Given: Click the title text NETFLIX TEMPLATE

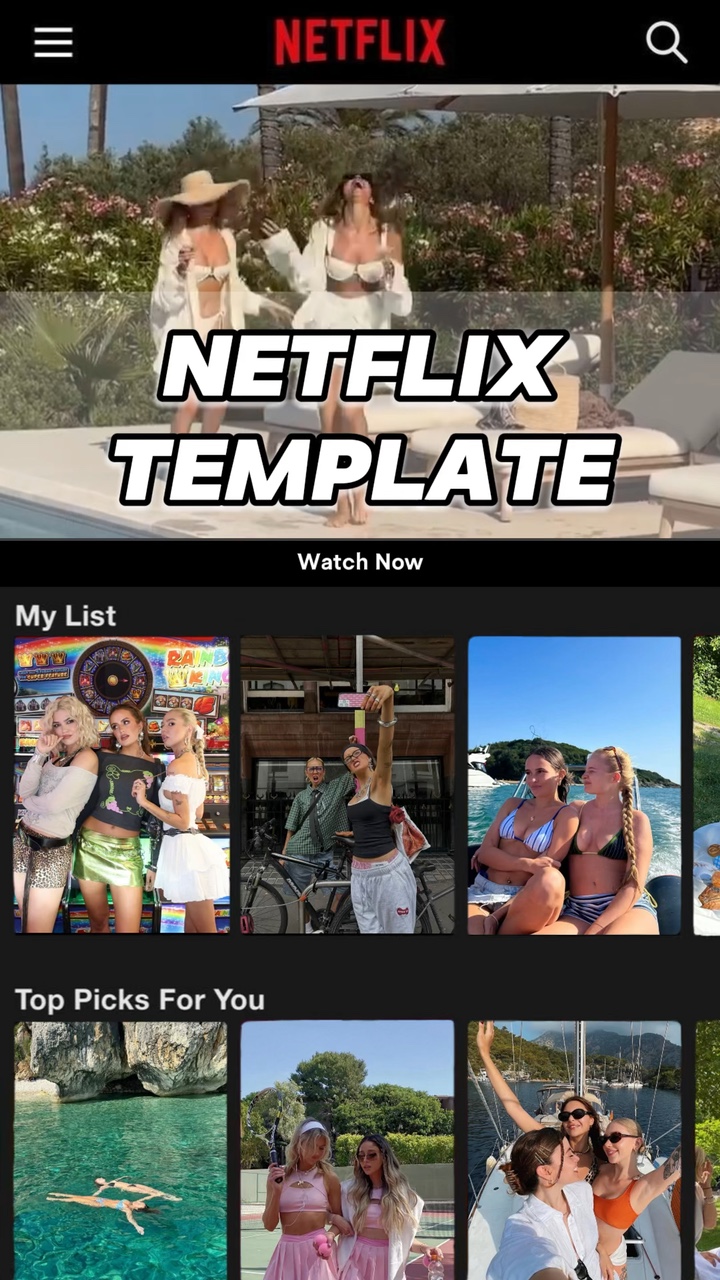Looking at the screenshot, I should (x=360, y=415).
